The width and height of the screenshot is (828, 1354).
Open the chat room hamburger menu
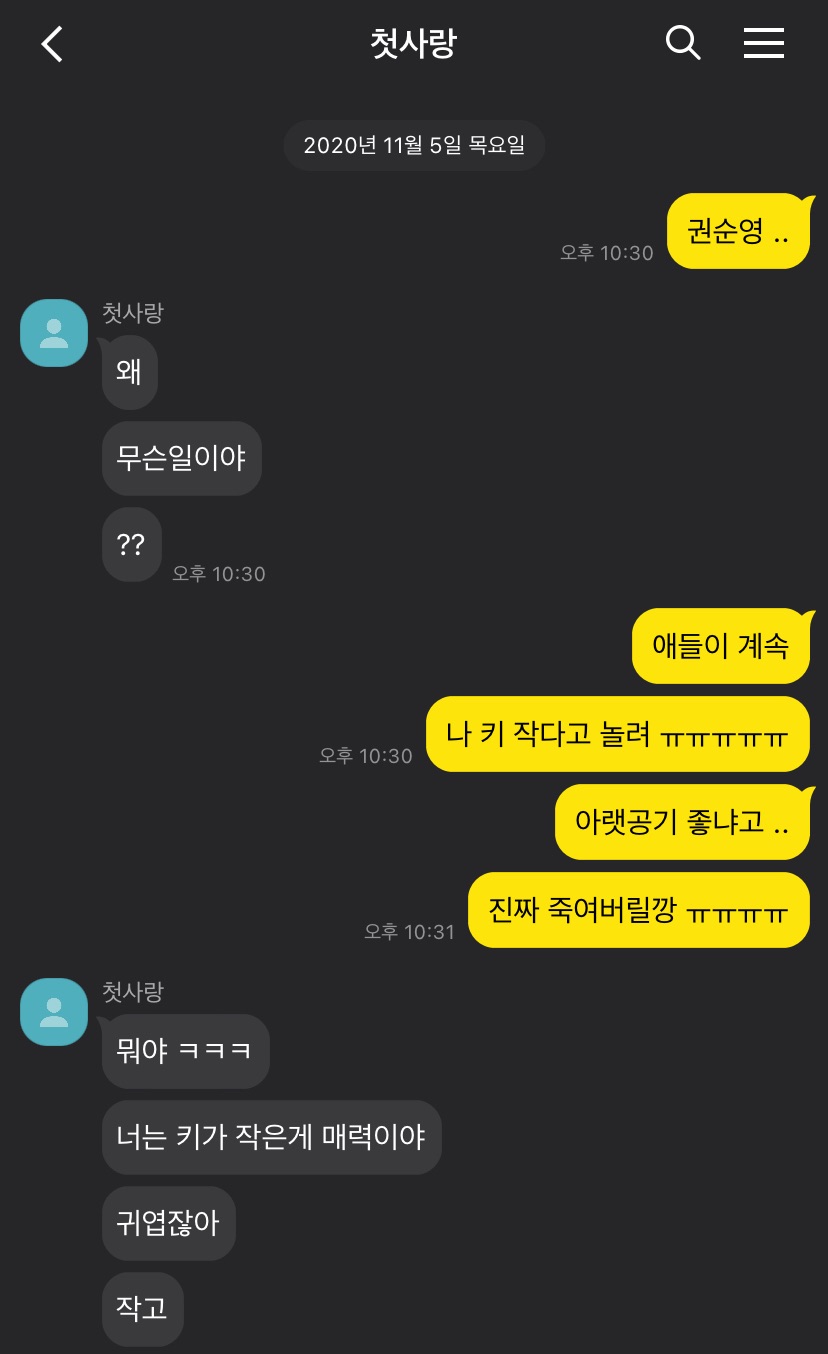pyautogui.click(x=764, y=43)
